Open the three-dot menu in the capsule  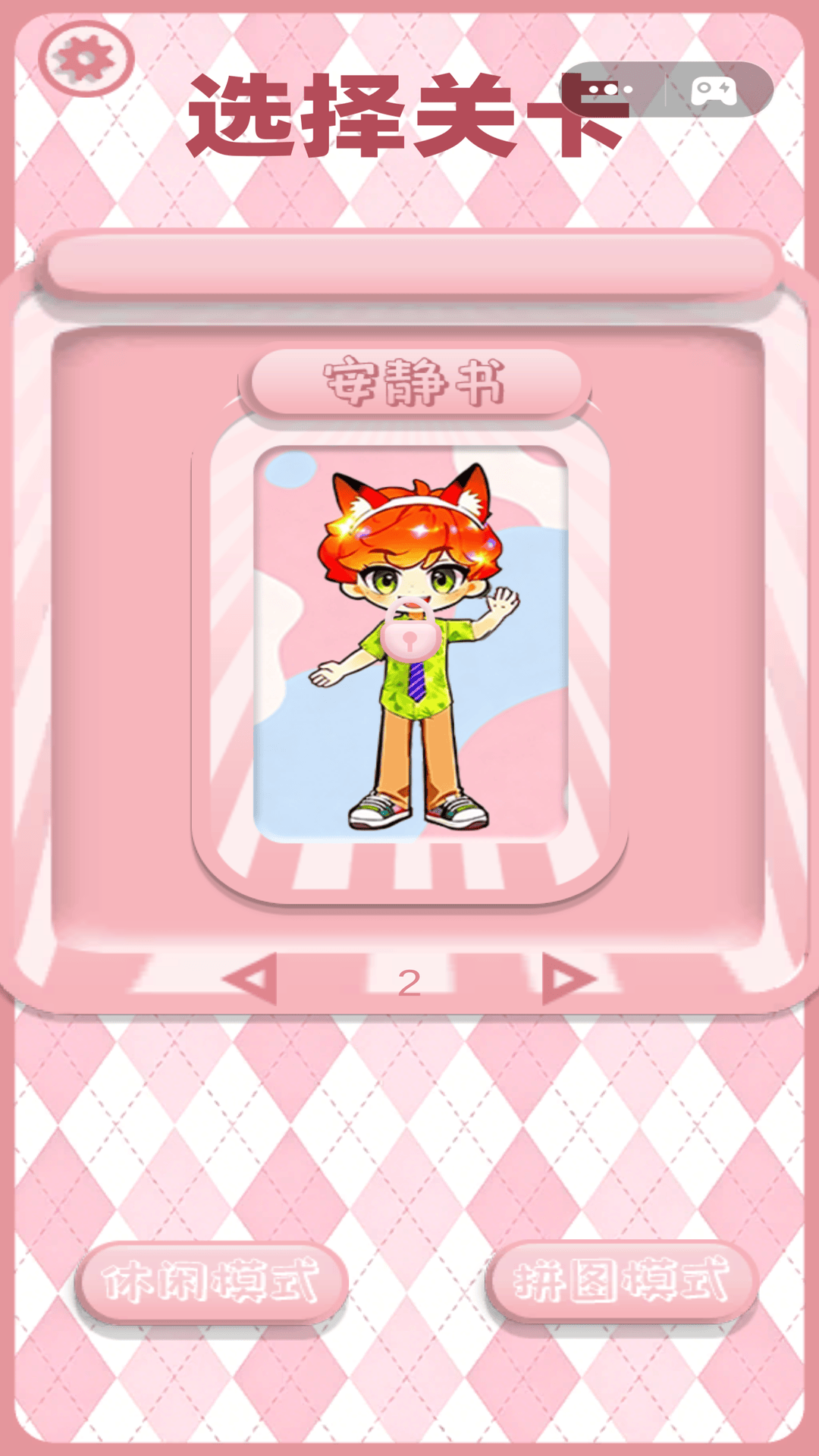point(610,89)
